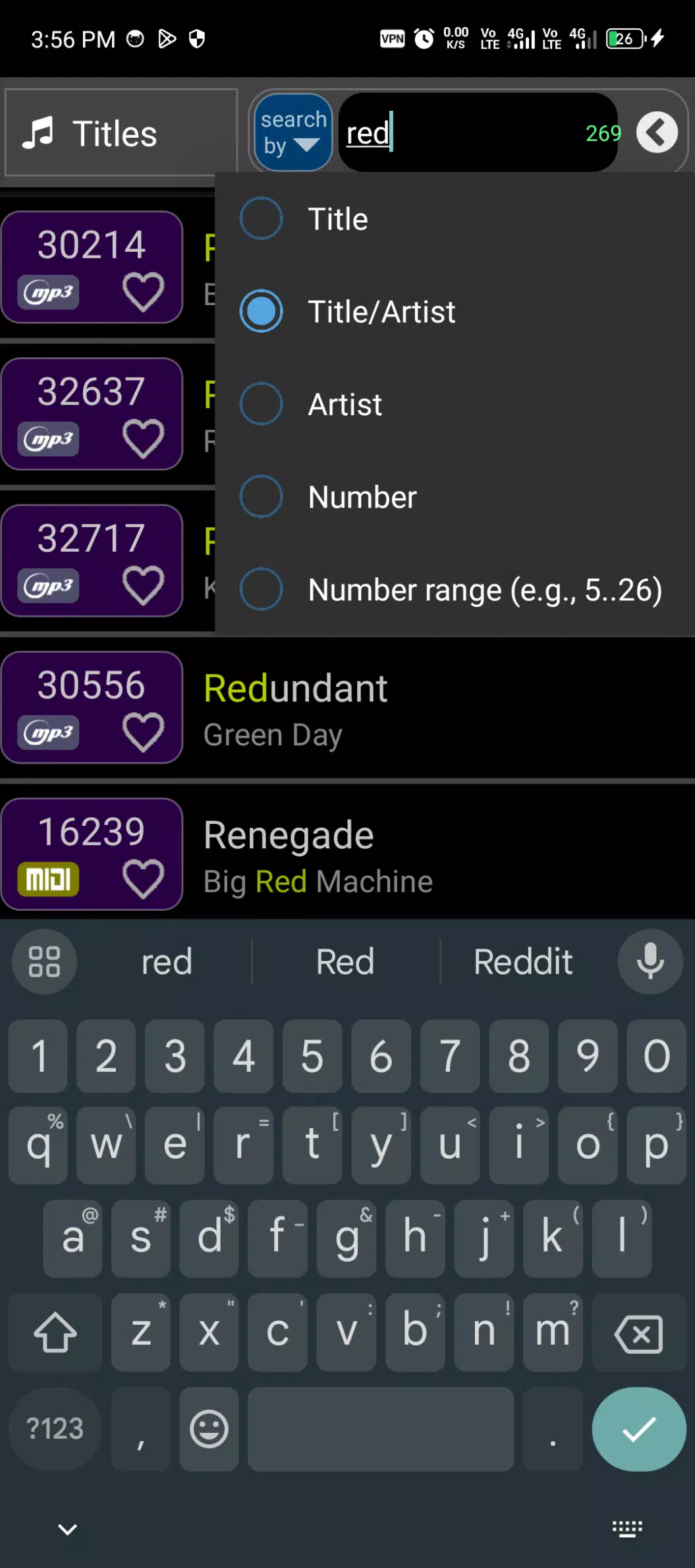The image size is (695, 1568).
Task: Close search with the back chevron
Action: pyautogui.click(x=656, y=132)
